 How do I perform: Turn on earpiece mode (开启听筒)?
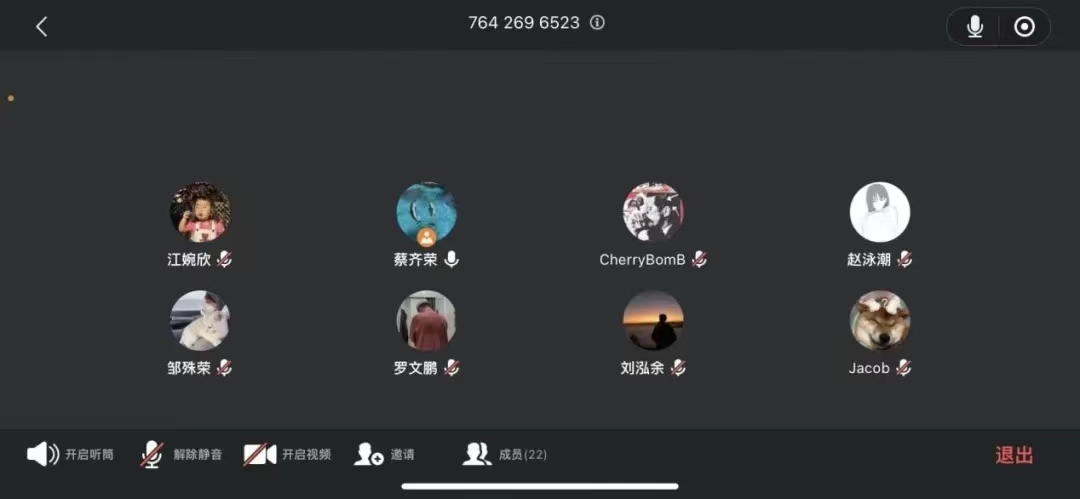coord(70,455)
